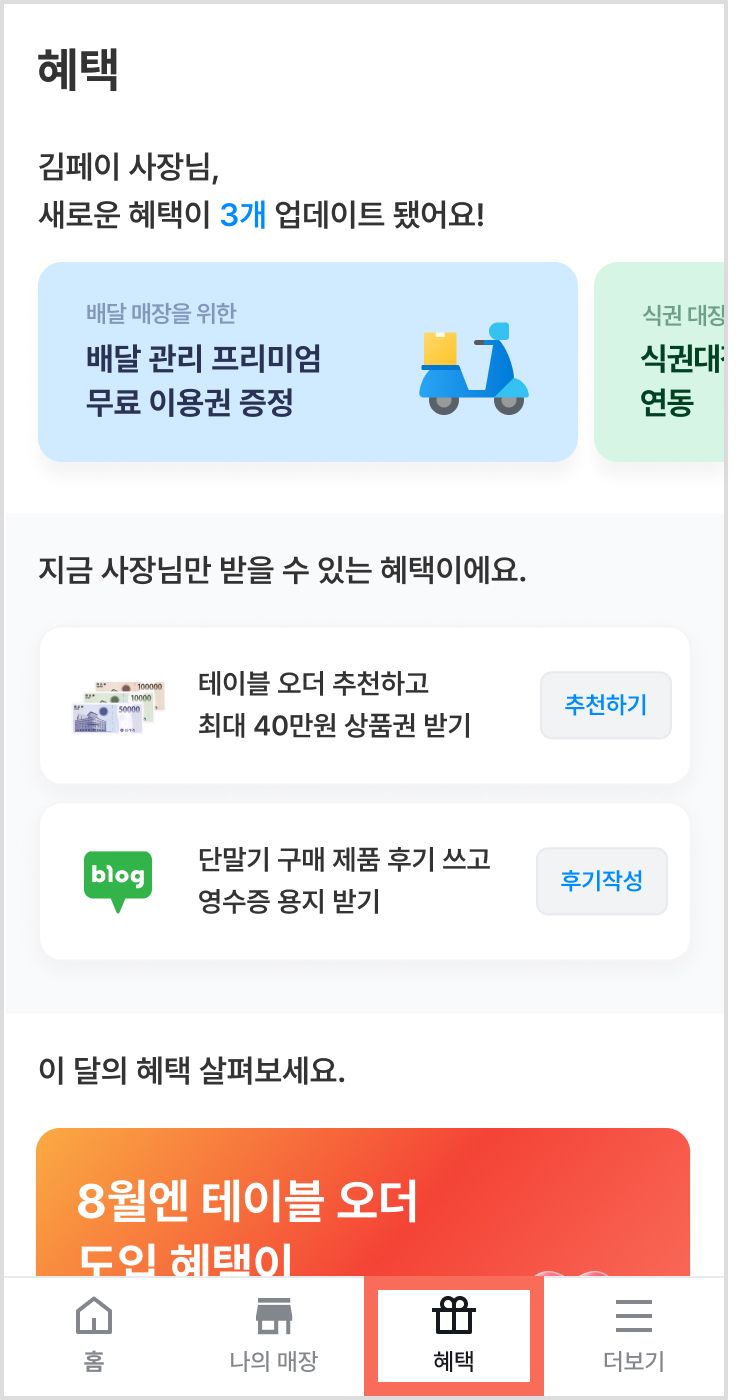Go to the 더보기 tab
The width and height of the screenshot is (740, 1400).
pos(634,1335)
